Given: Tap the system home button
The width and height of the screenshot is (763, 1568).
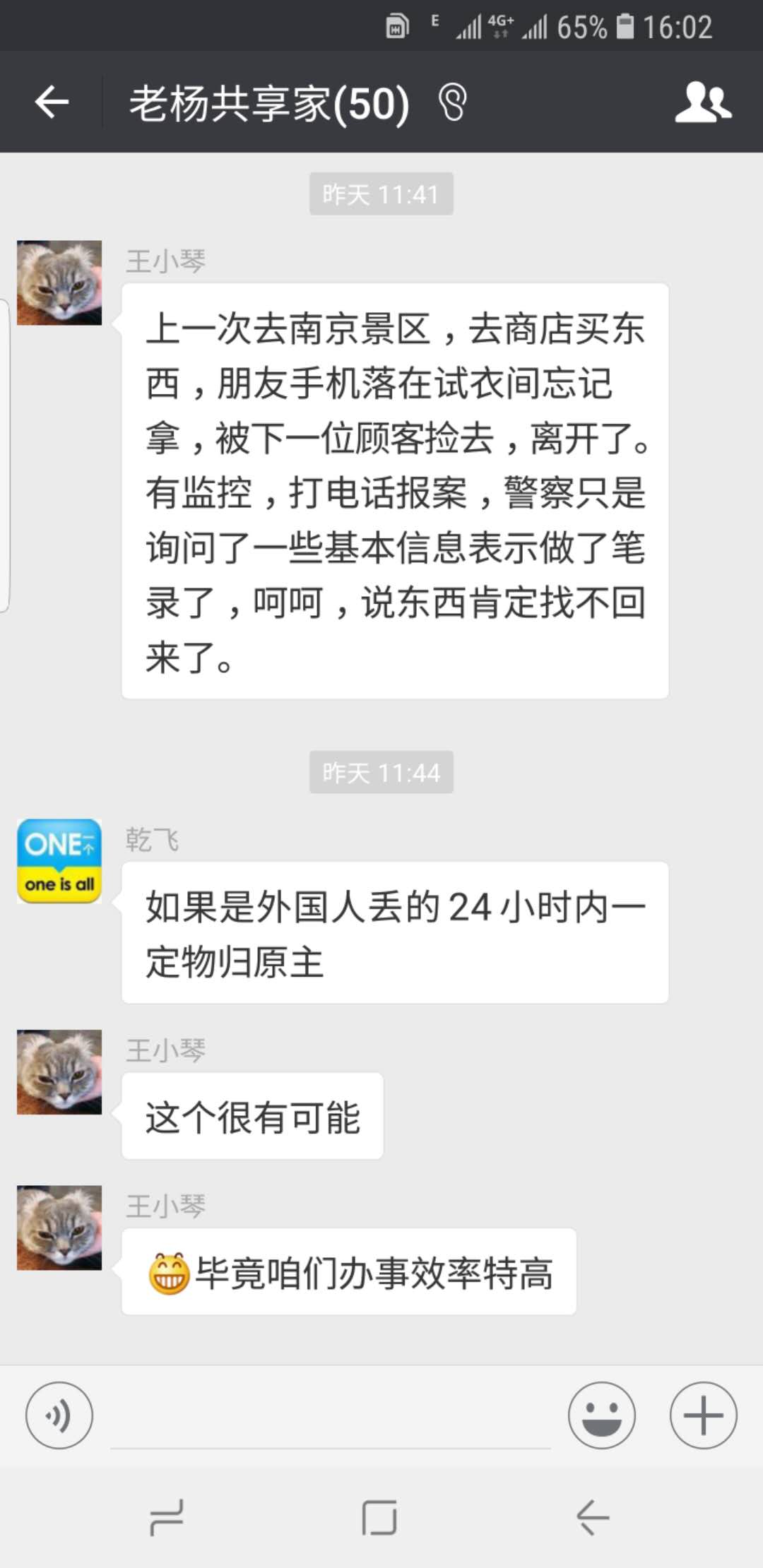Looking at the screenshot, I should 379,1517.
